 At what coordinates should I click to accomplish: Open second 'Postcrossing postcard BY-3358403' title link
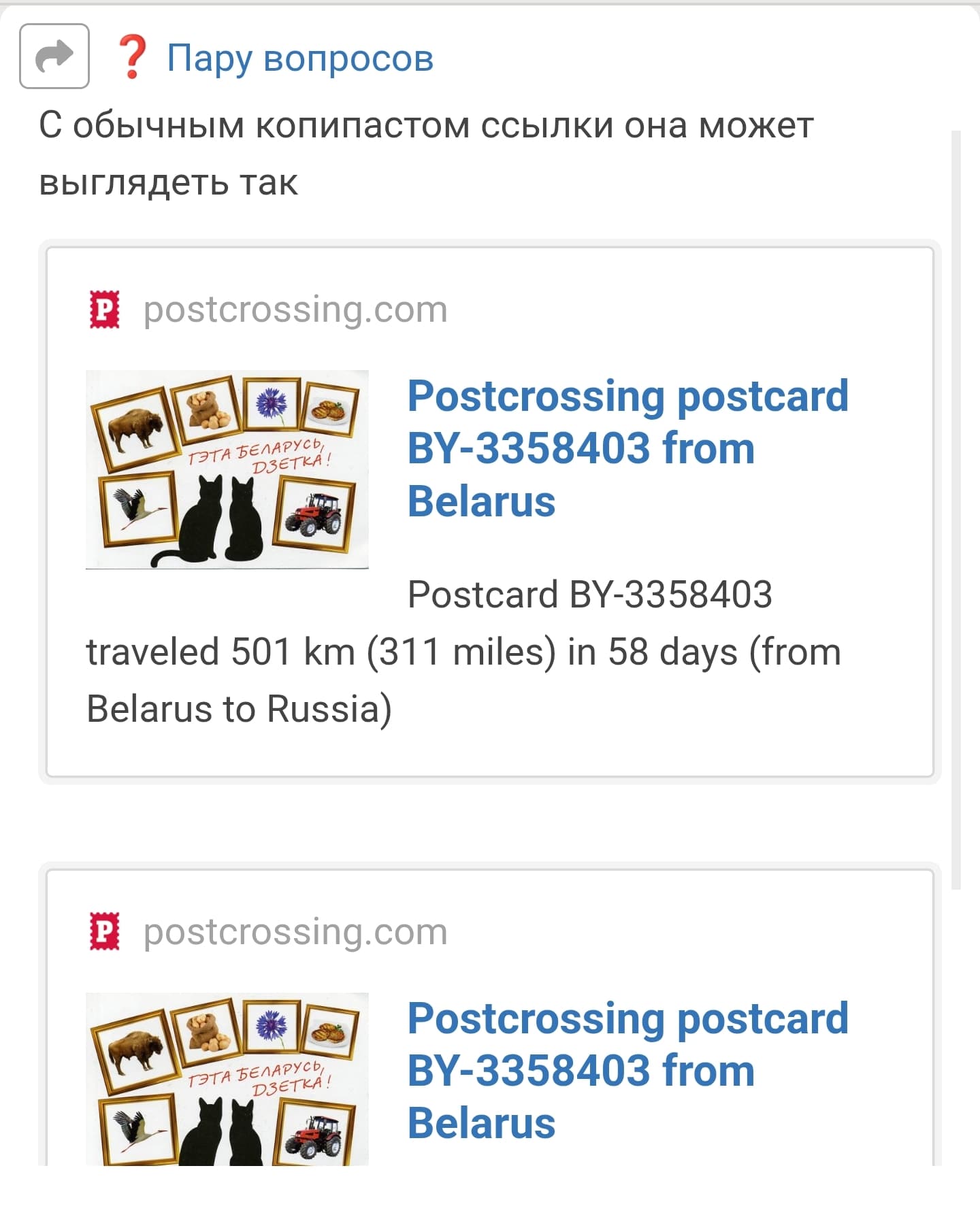tap(627, 1070)
